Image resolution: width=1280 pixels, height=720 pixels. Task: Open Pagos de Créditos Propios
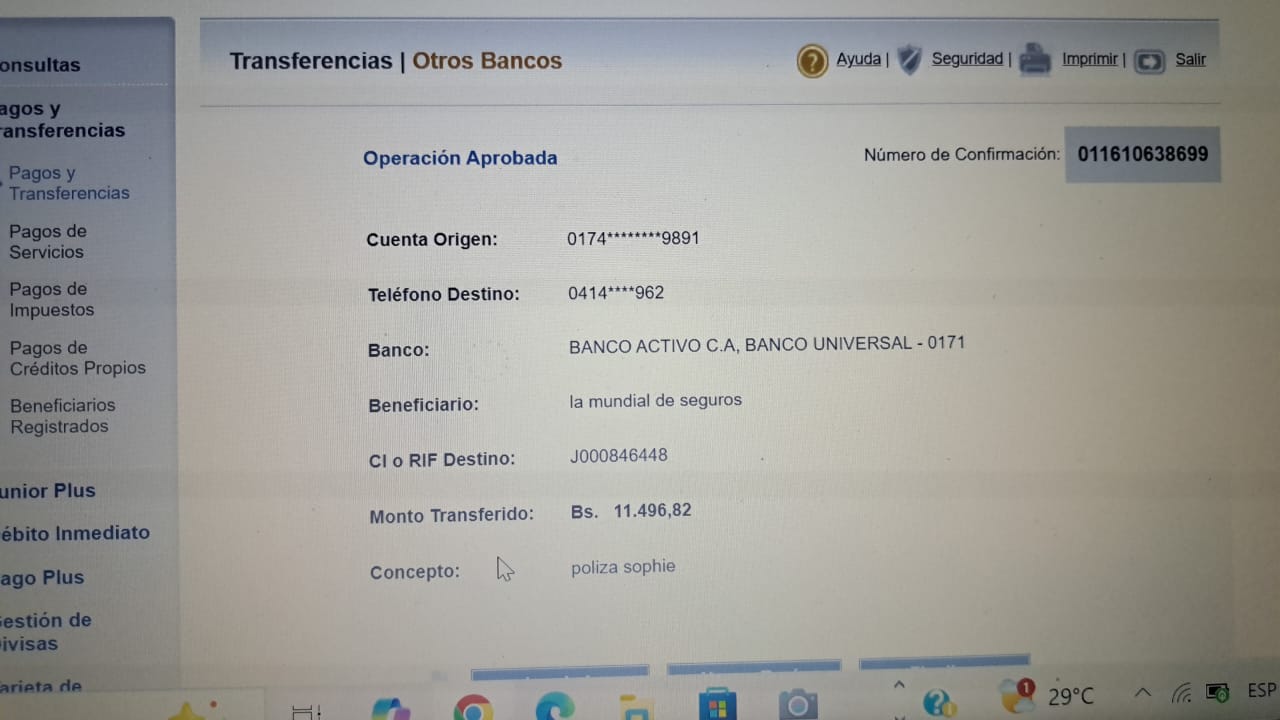point(77,358)
